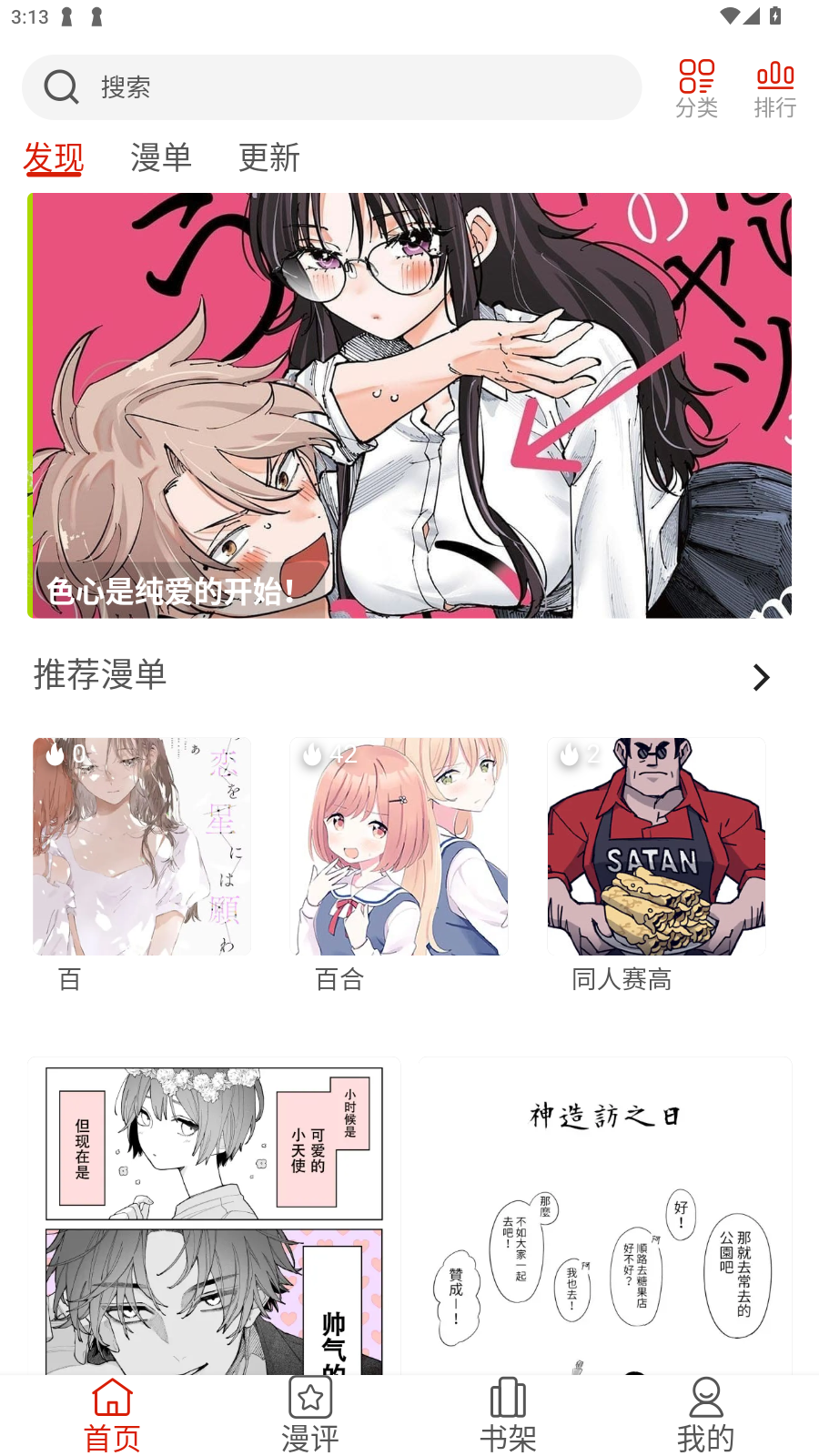
Task: Open the 我的 profile tab
Action: (x=706, y=1415)
